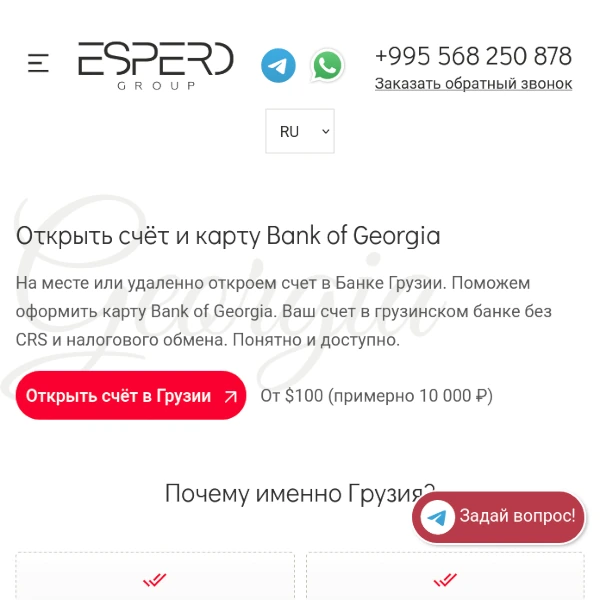This screenshot has width=600, height=600.
Task: Open the WhatsApp contact icon
Action: [327, 66]
